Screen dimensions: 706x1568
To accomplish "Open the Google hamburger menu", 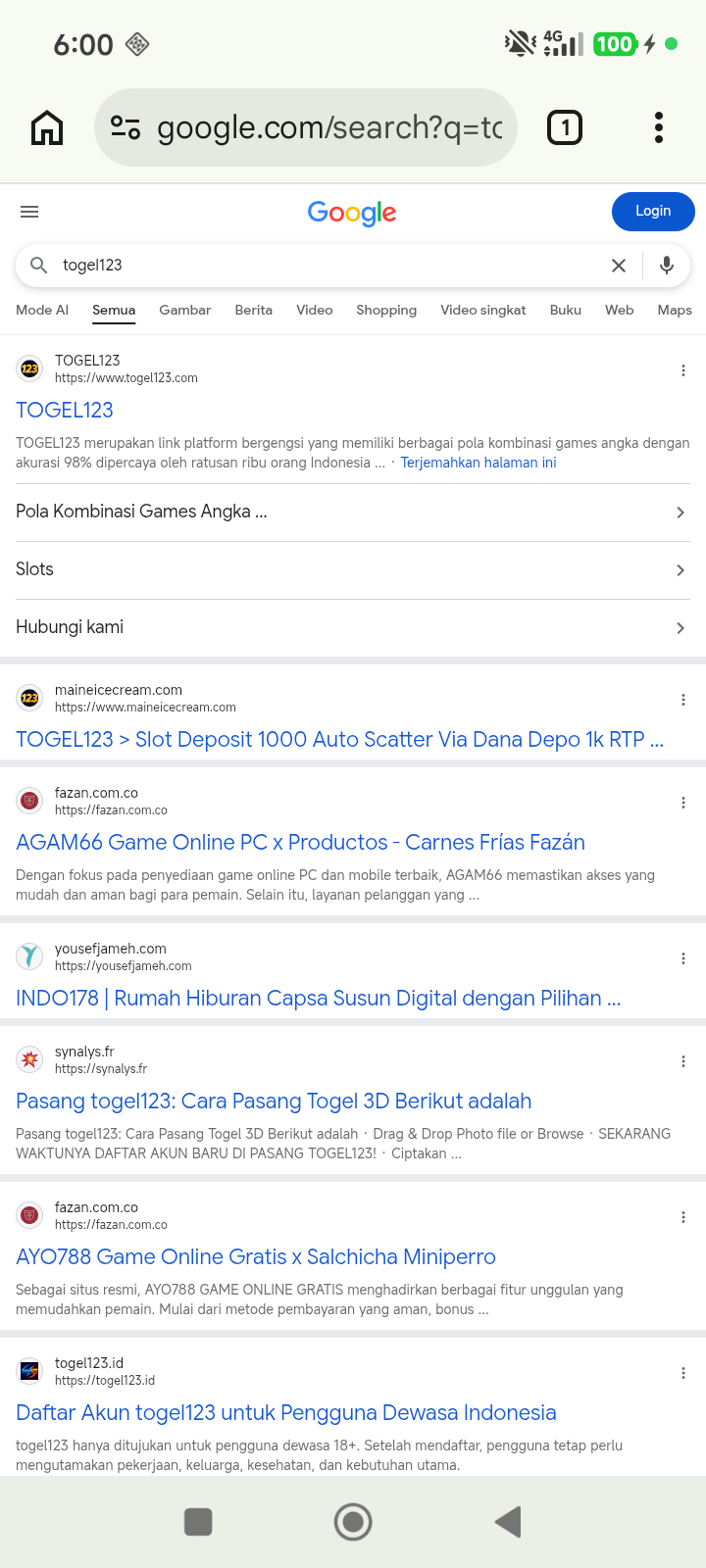I will point(29,212).
